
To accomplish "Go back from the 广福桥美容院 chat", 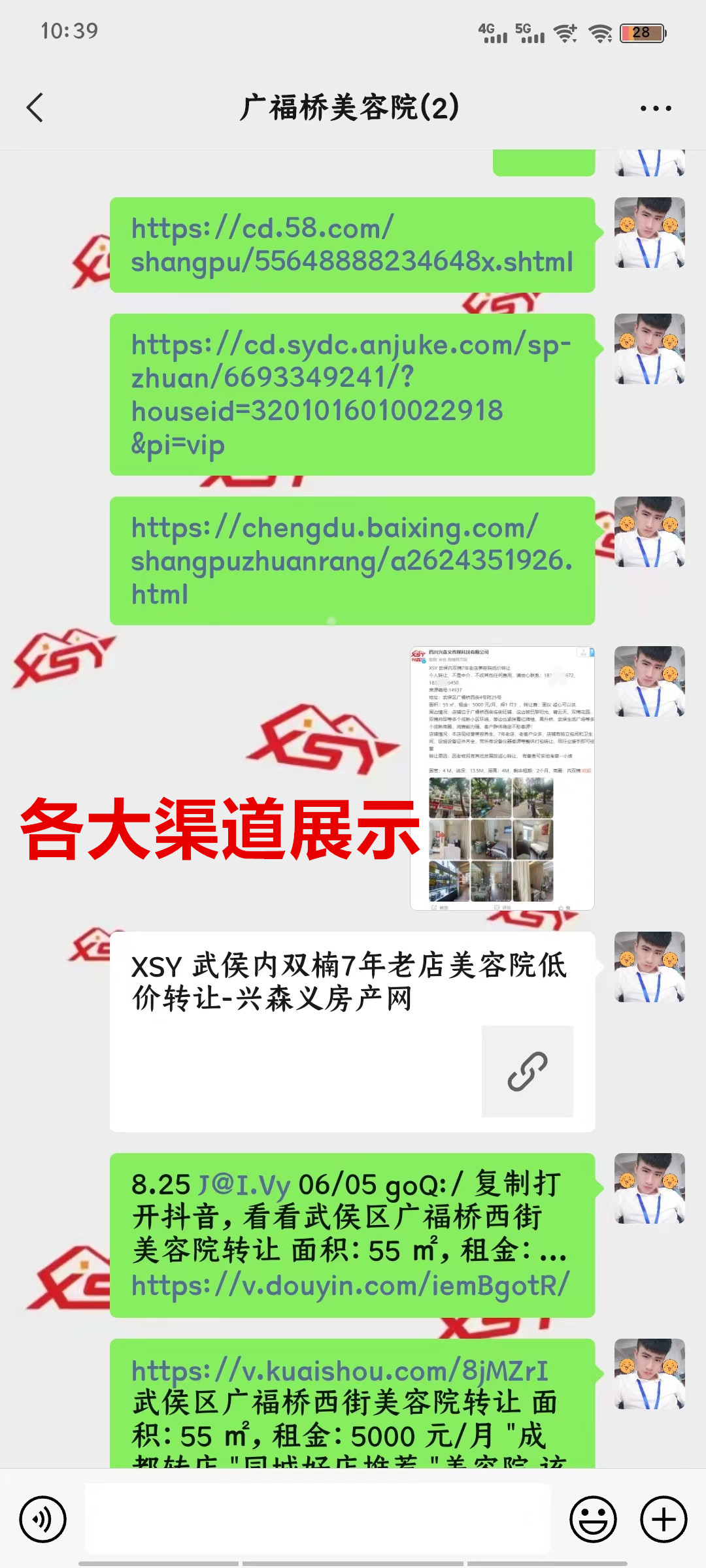I will pos(35,108).
